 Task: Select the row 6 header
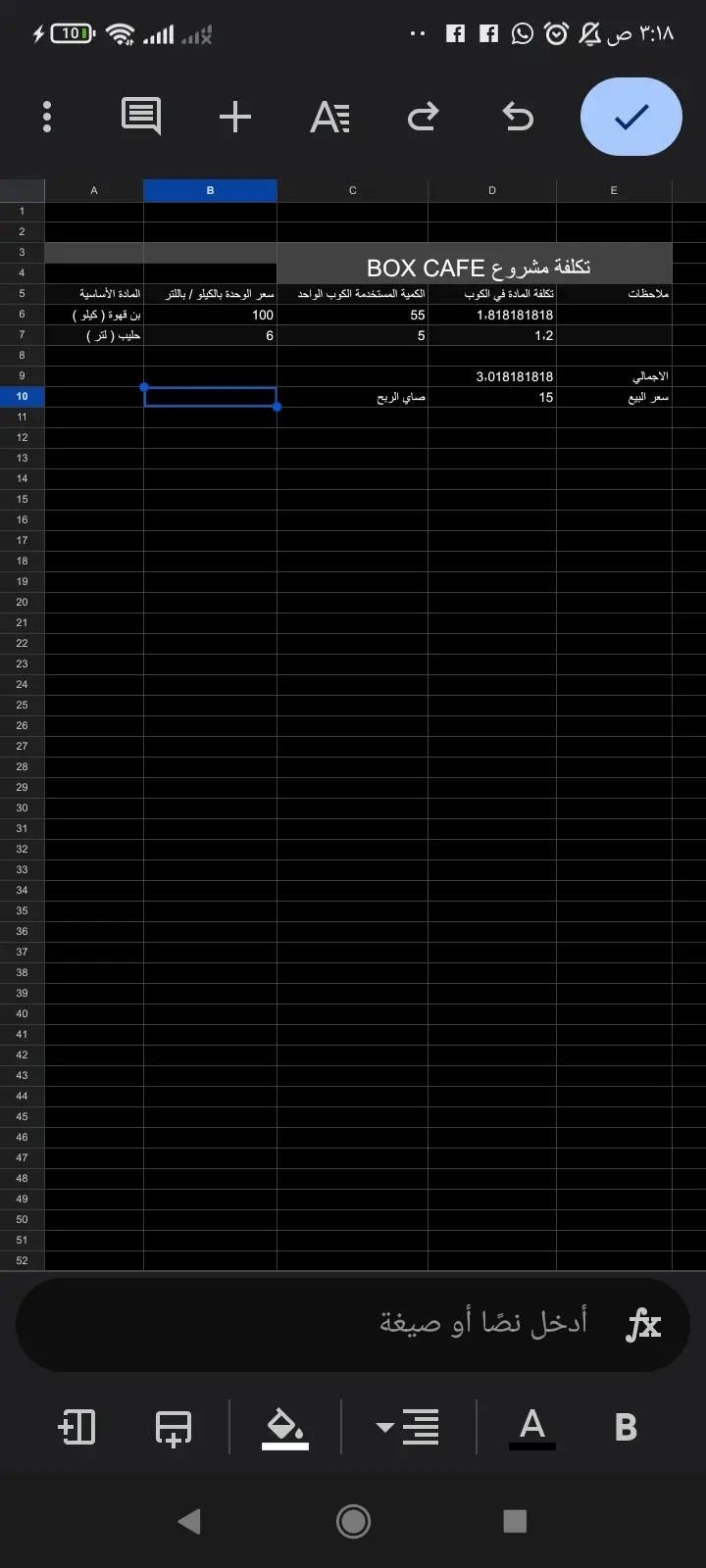click(x=22, y=315)
